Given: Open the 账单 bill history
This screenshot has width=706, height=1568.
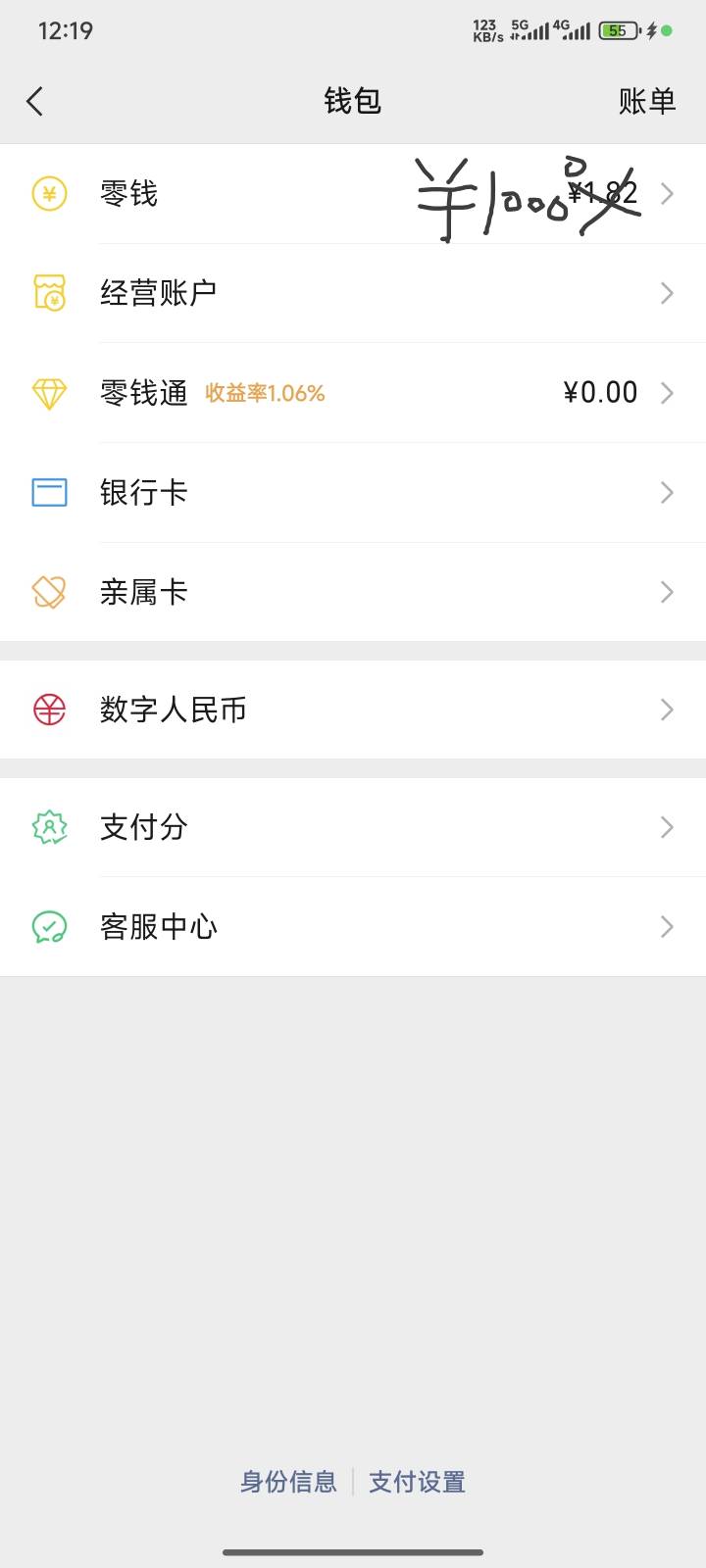Looking at the screenshot, I should pyautogui.click(x=647, y=101).
